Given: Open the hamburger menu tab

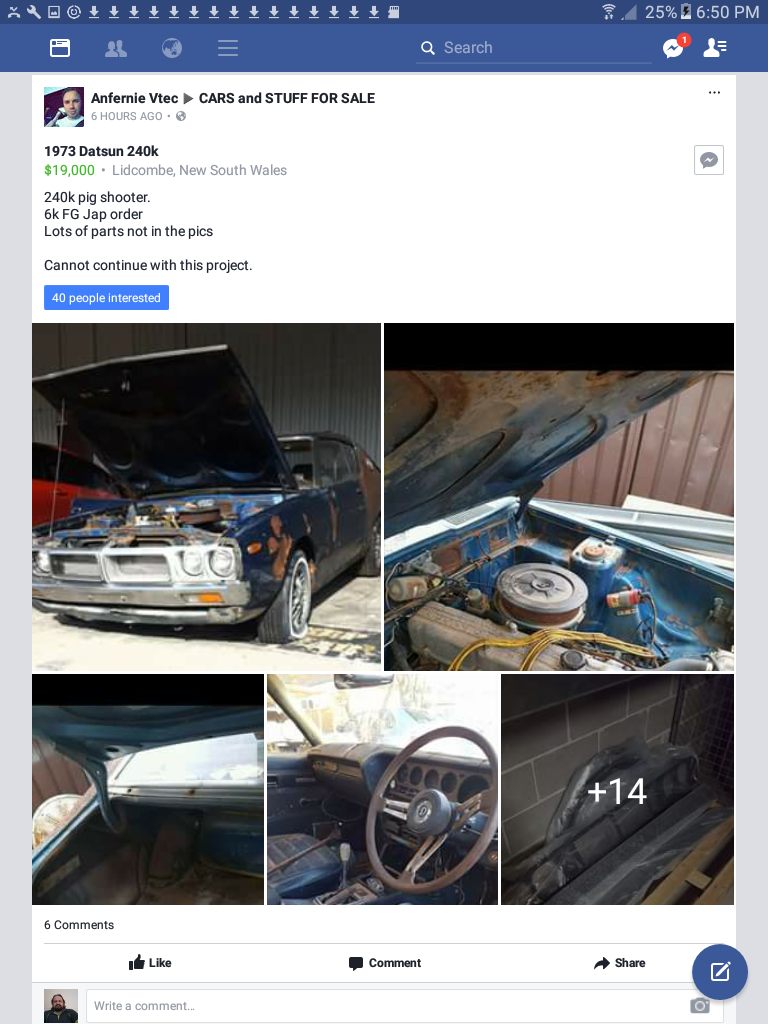Looking at the screenshot, I should point(228,48).
